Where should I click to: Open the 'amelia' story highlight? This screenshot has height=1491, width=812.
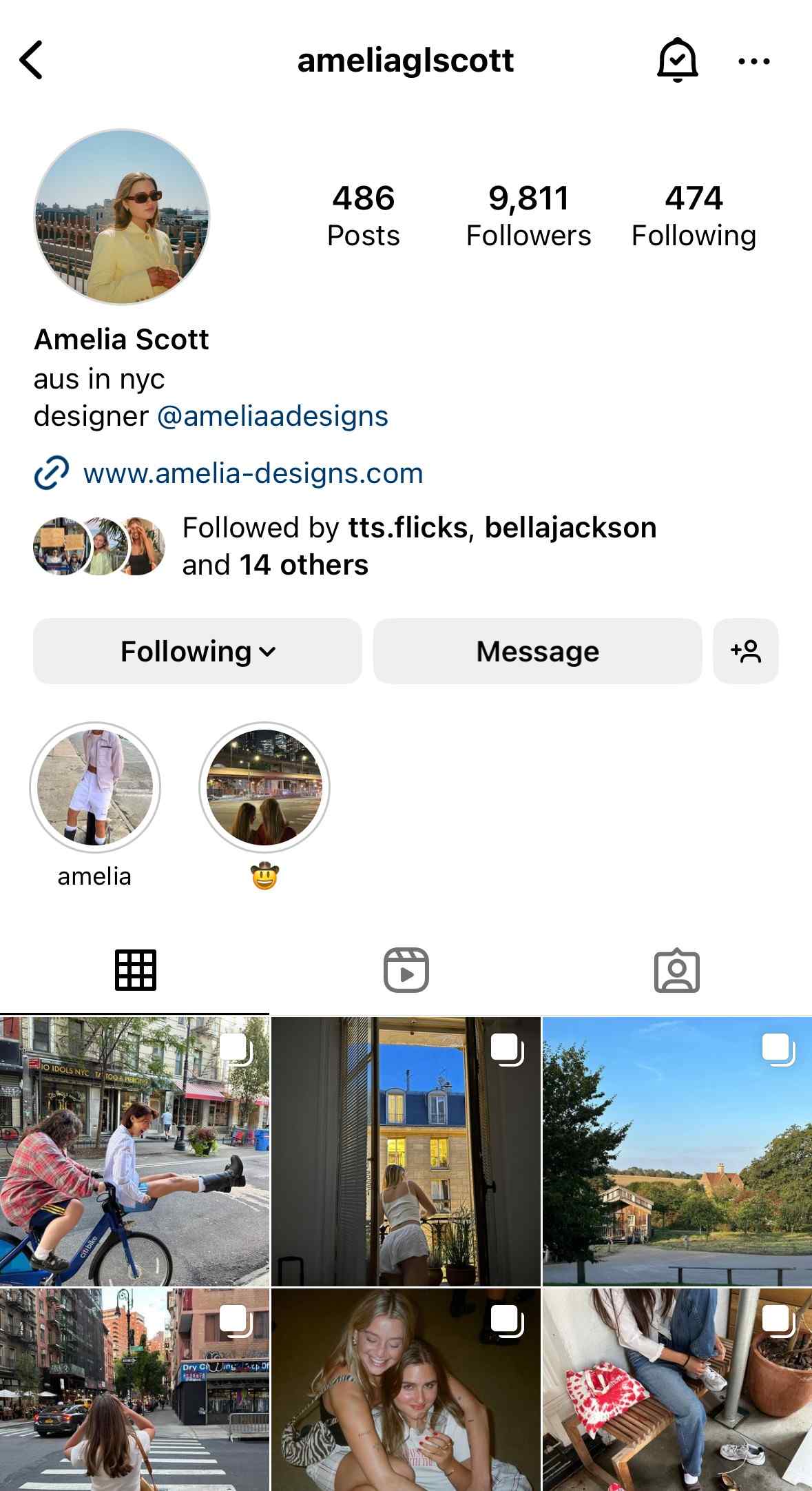pos(95,788)
